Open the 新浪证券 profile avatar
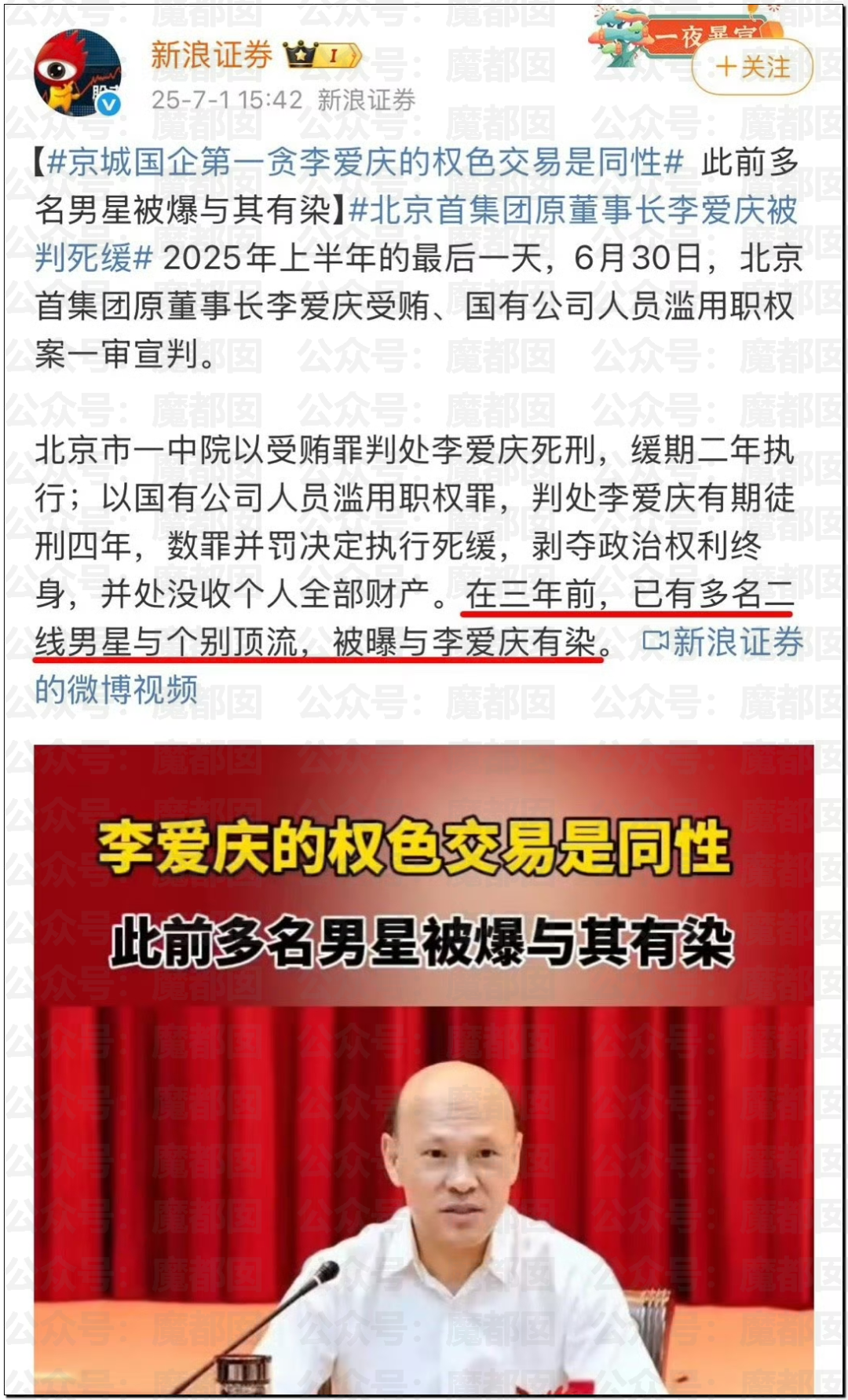Screen dimensions: 848x1400 pos(77,73)
